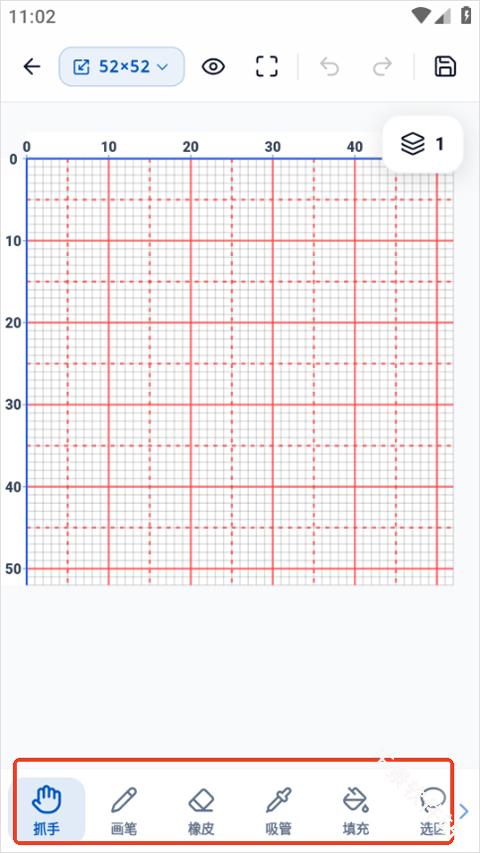The width and height of the screenshot is (480, 853).
Task: Tap the fullscreen frame icon
Action: click(267, 66)
